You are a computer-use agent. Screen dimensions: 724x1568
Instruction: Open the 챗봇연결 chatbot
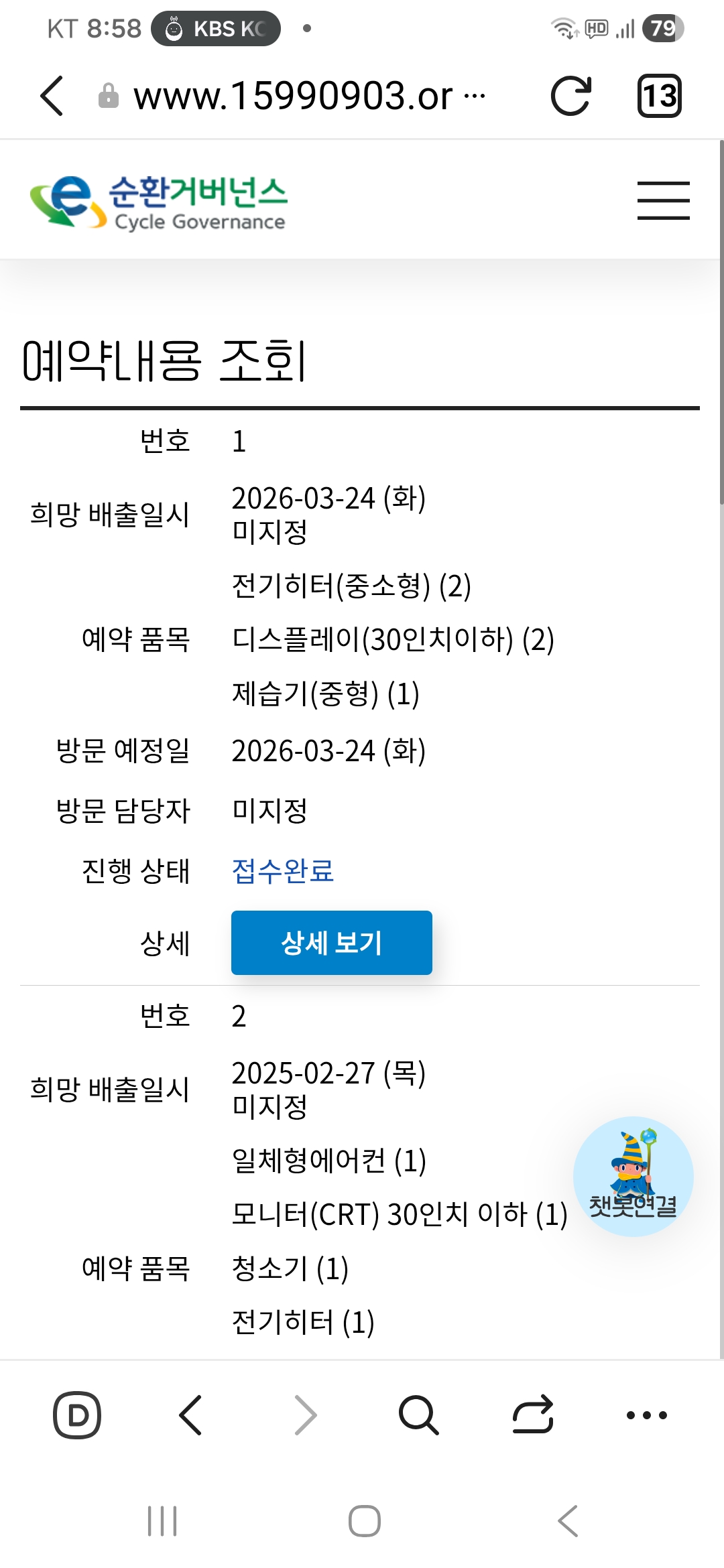pyautogui.click(x=633, y=1176)
